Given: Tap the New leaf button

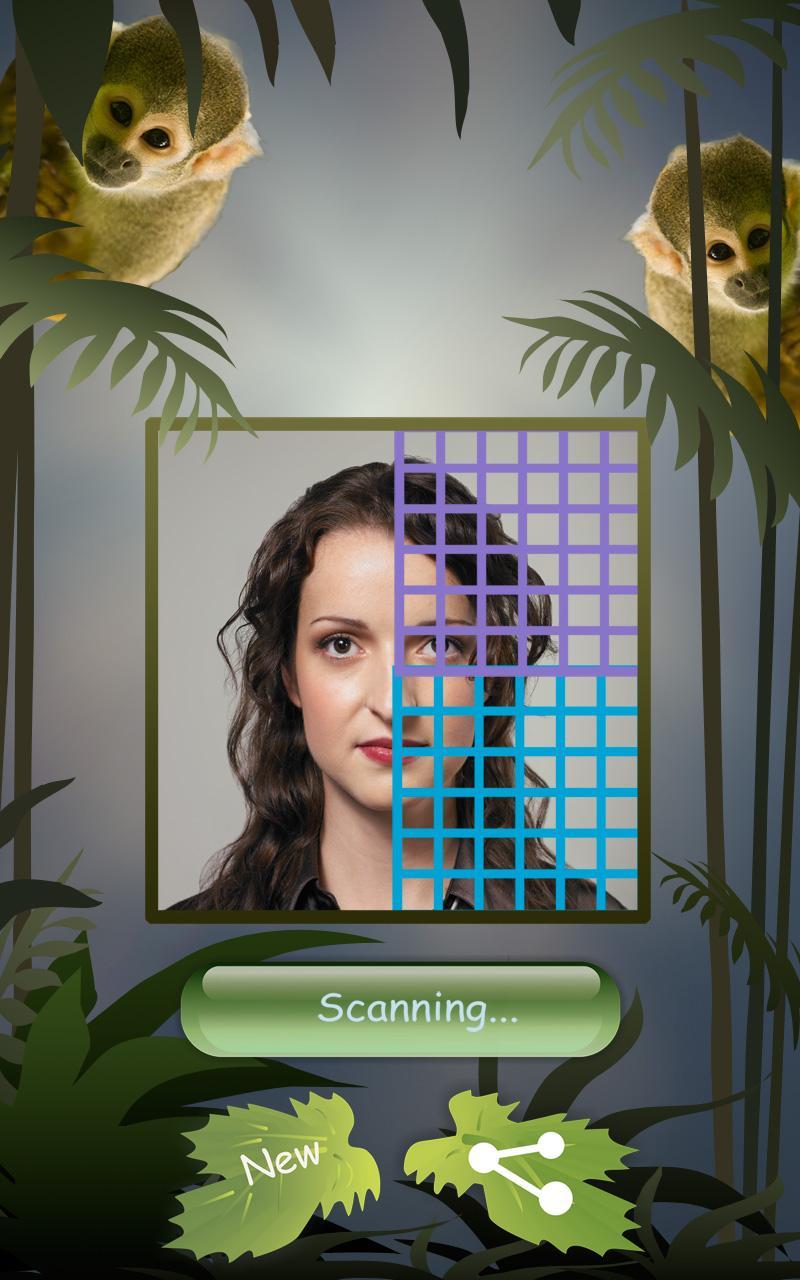Looking at the screenshot, I should coord(282,1163).
